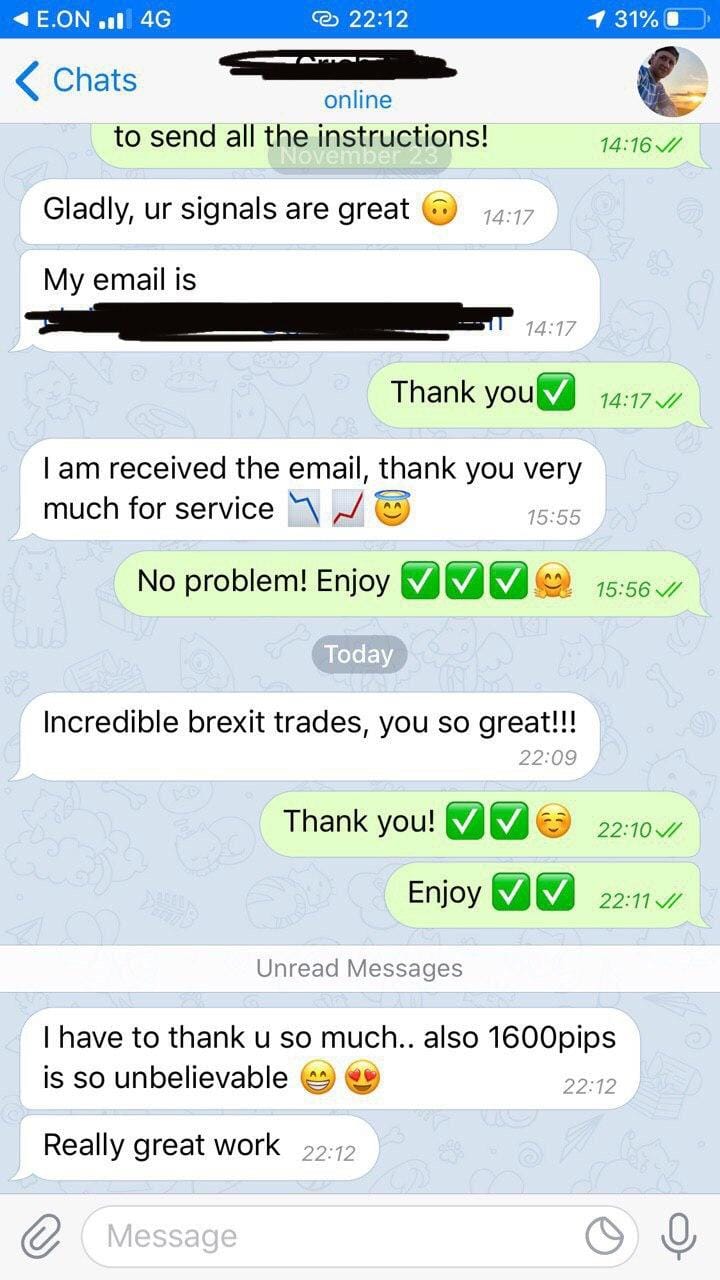This screenshot has height=1280, width=720.
Task: Go back to Chats list
Action: (76, 80)
